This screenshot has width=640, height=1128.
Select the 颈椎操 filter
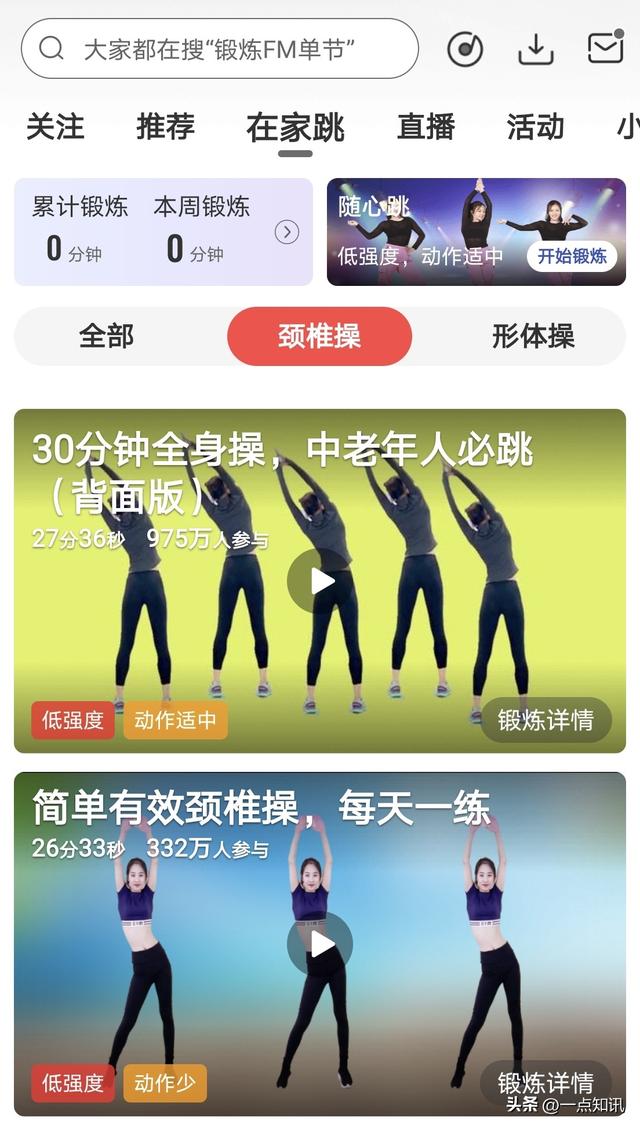(320, 336)
